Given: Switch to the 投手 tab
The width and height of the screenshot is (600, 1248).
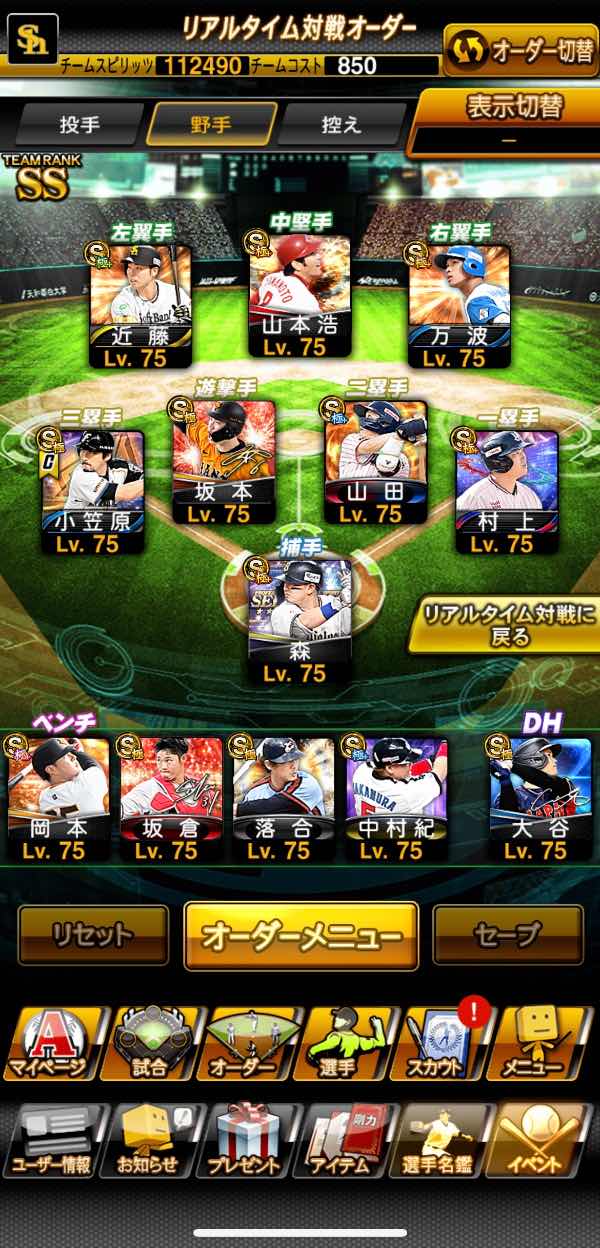Looking at the screenshot, I should click(77, 125).
